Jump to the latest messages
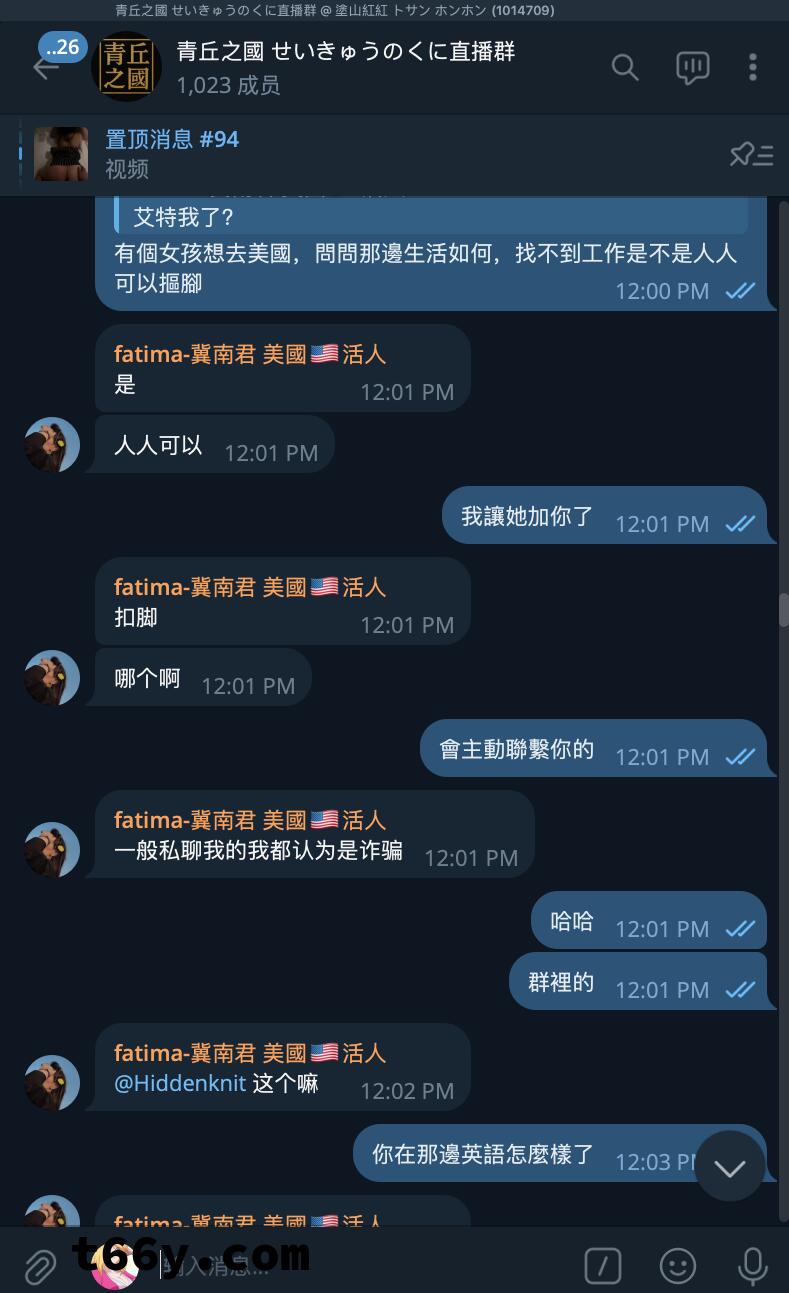Viewport: 789px width, 1293px height. (x=730, y=1167)
